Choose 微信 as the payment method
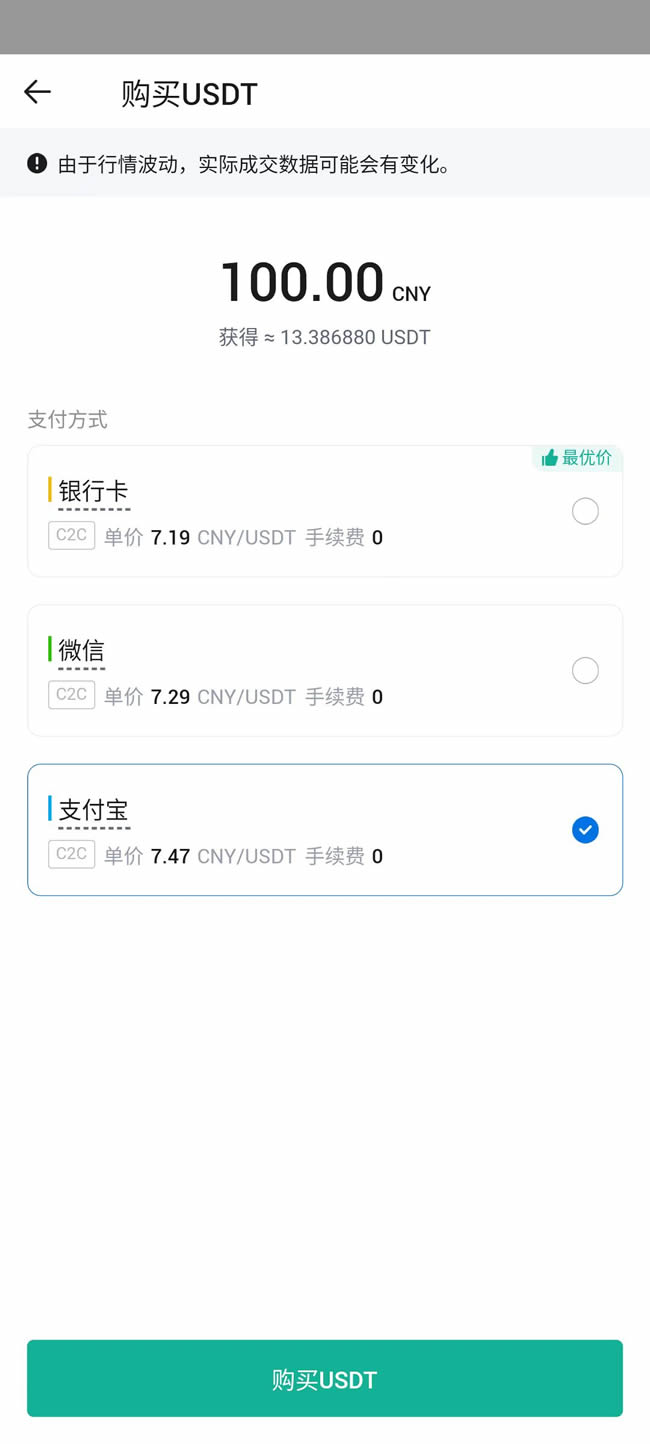Viewport: 650px width, 1444px height. click(585, 670)
